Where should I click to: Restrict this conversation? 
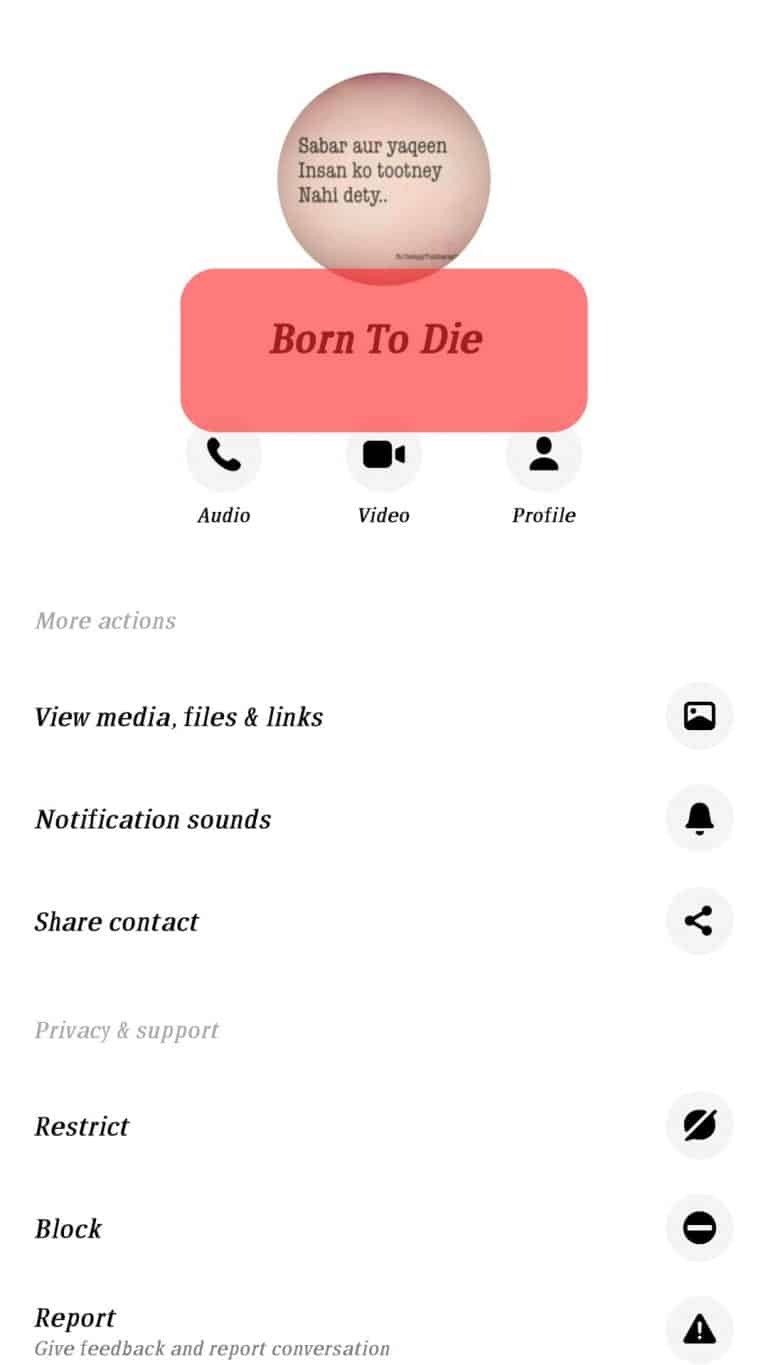[81, 1125]
